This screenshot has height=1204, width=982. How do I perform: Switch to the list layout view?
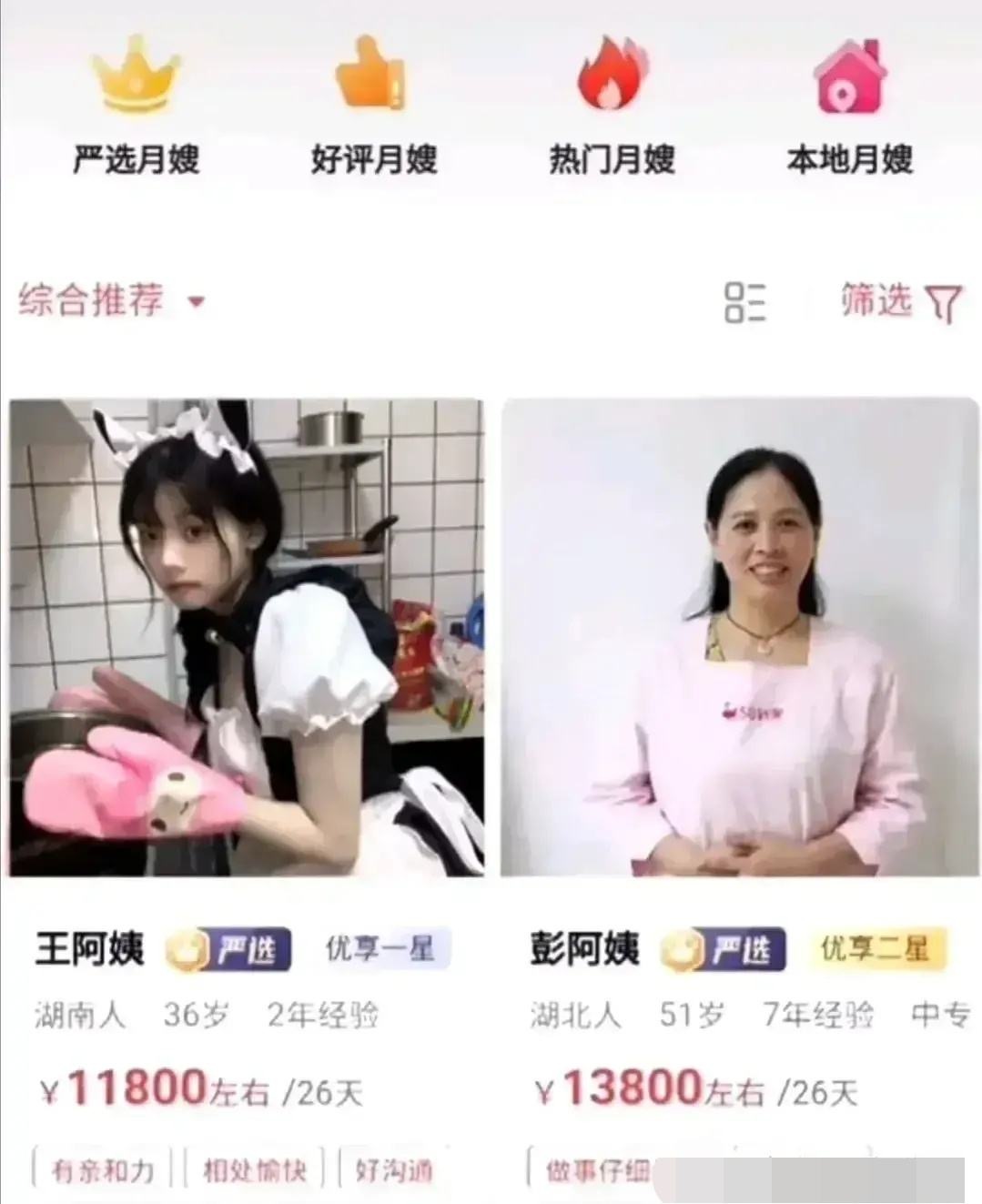click(x=744, y=302)
